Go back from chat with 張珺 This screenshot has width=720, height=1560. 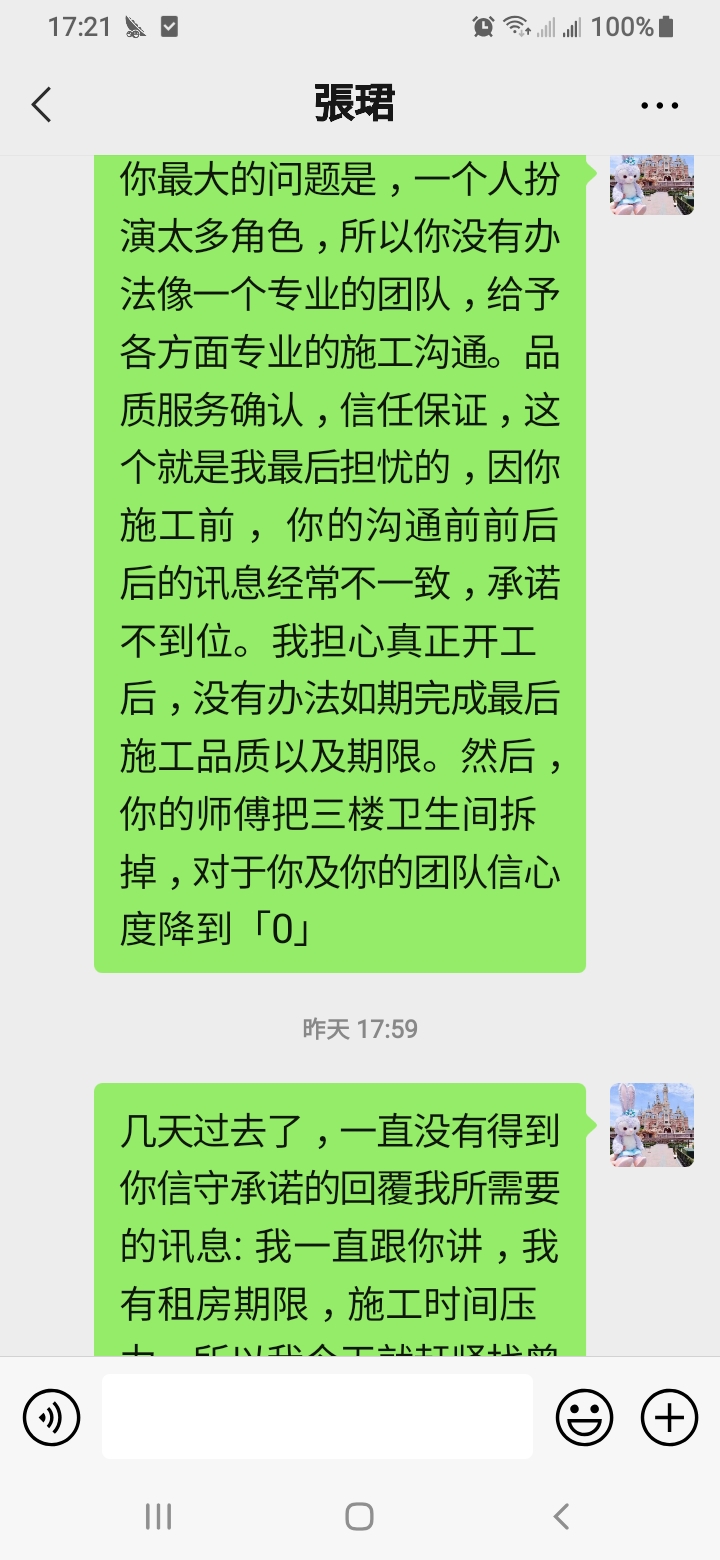[x=41, y=104]
